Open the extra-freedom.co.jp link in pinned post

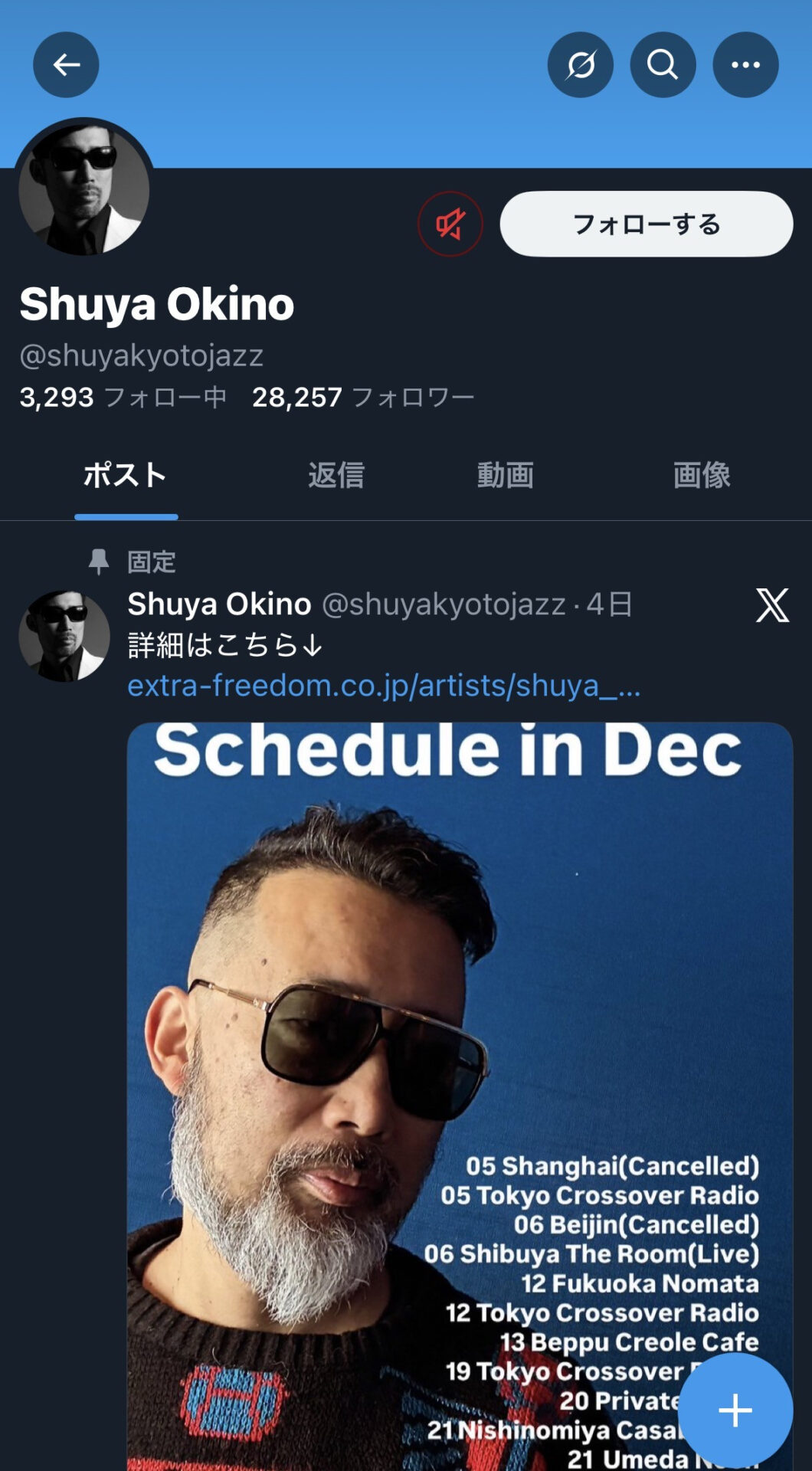pos(383,685)
